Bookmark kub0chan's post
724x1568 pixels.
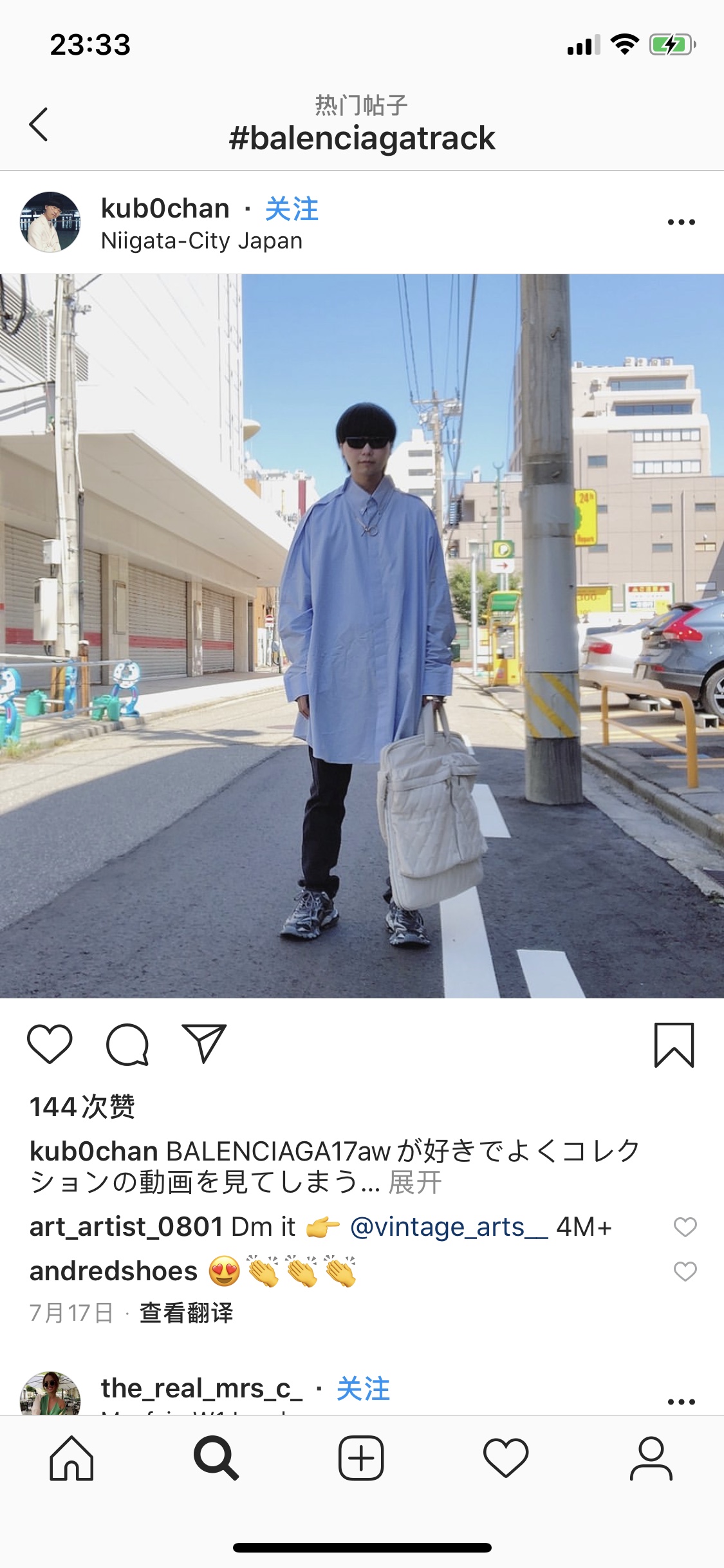tap(674, 1045)
